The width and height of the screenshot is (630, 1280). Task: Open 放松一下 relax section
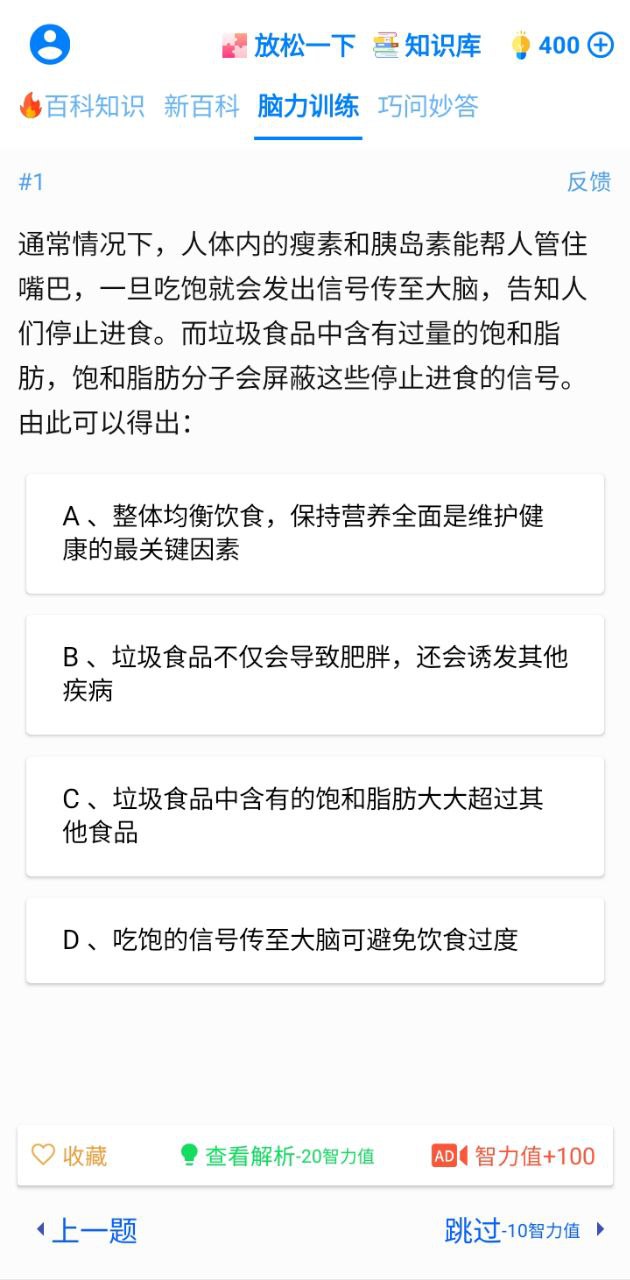[x=288, y=45]
